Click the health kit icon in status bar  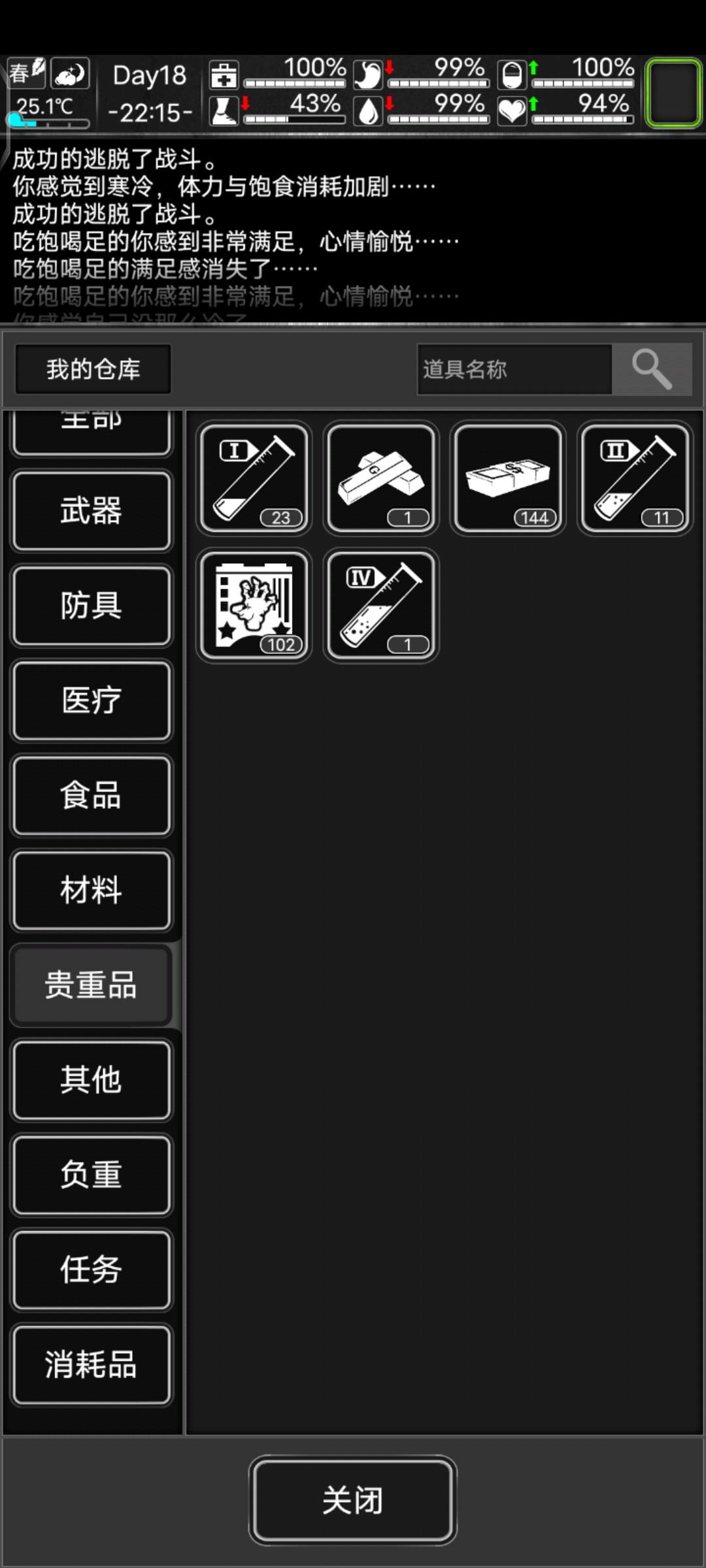222,76
